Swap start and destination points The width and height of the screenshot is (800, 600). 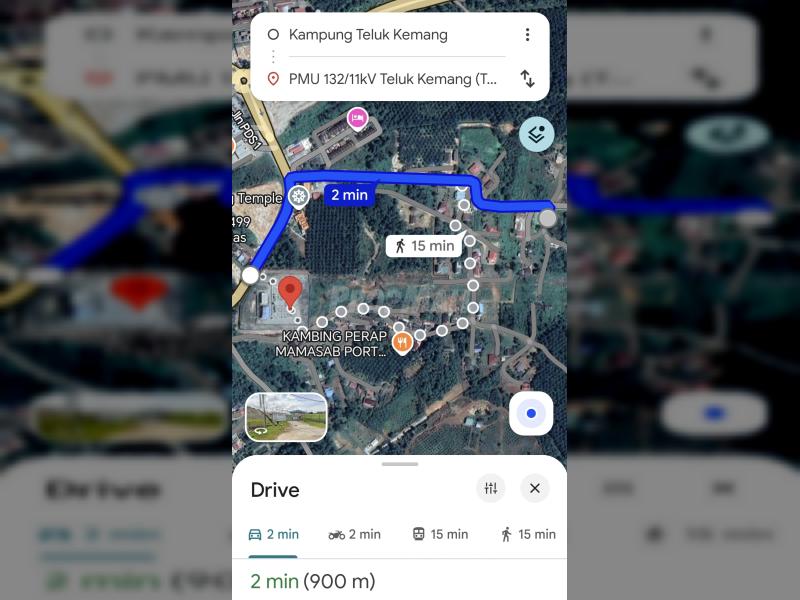[x=527, y=78]
